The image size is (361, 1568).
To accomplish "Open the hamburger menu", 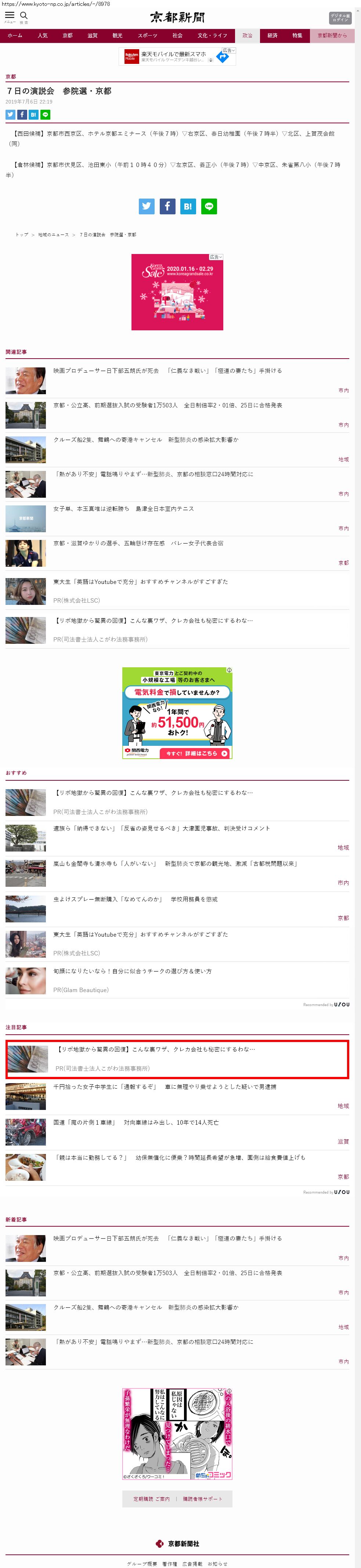I will point(10,17).
